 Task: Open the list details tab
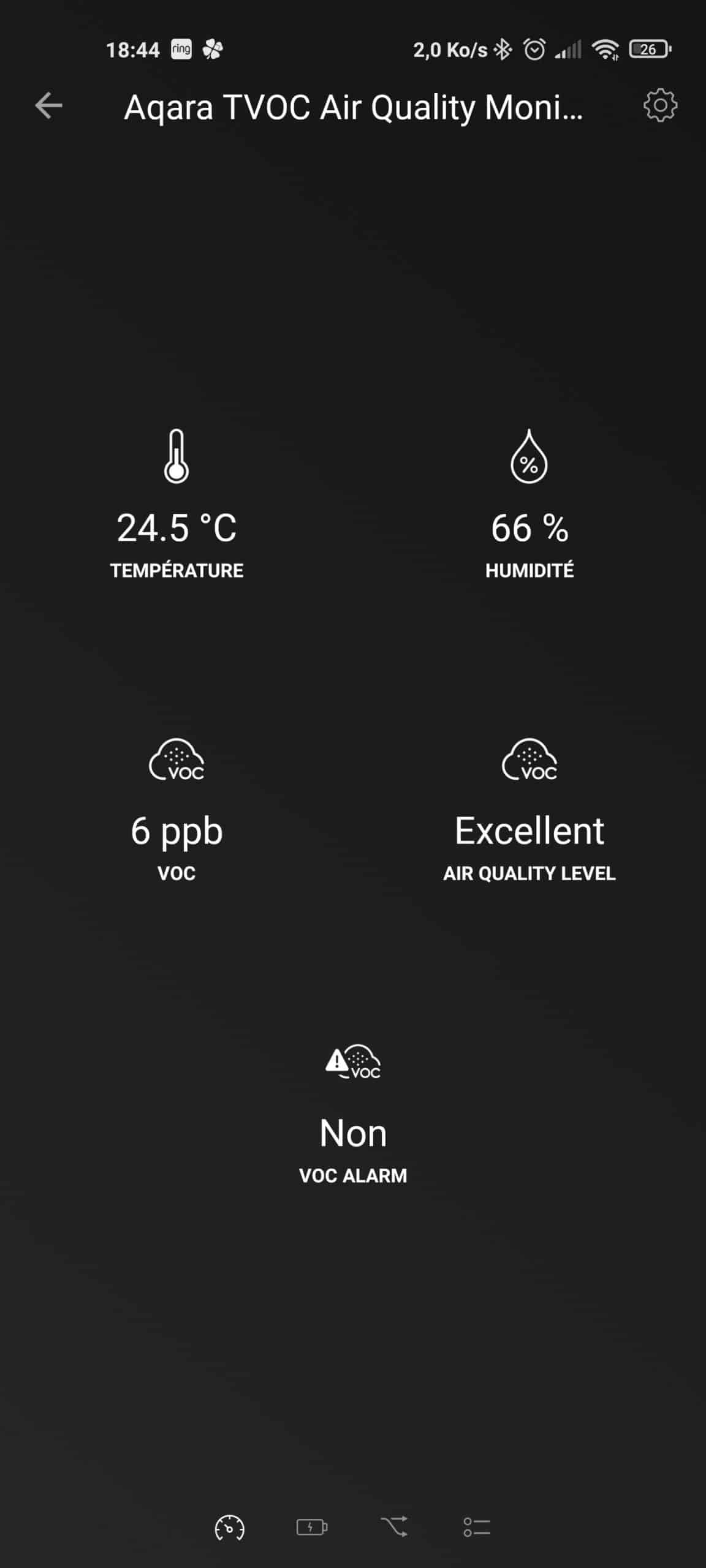477,1527
